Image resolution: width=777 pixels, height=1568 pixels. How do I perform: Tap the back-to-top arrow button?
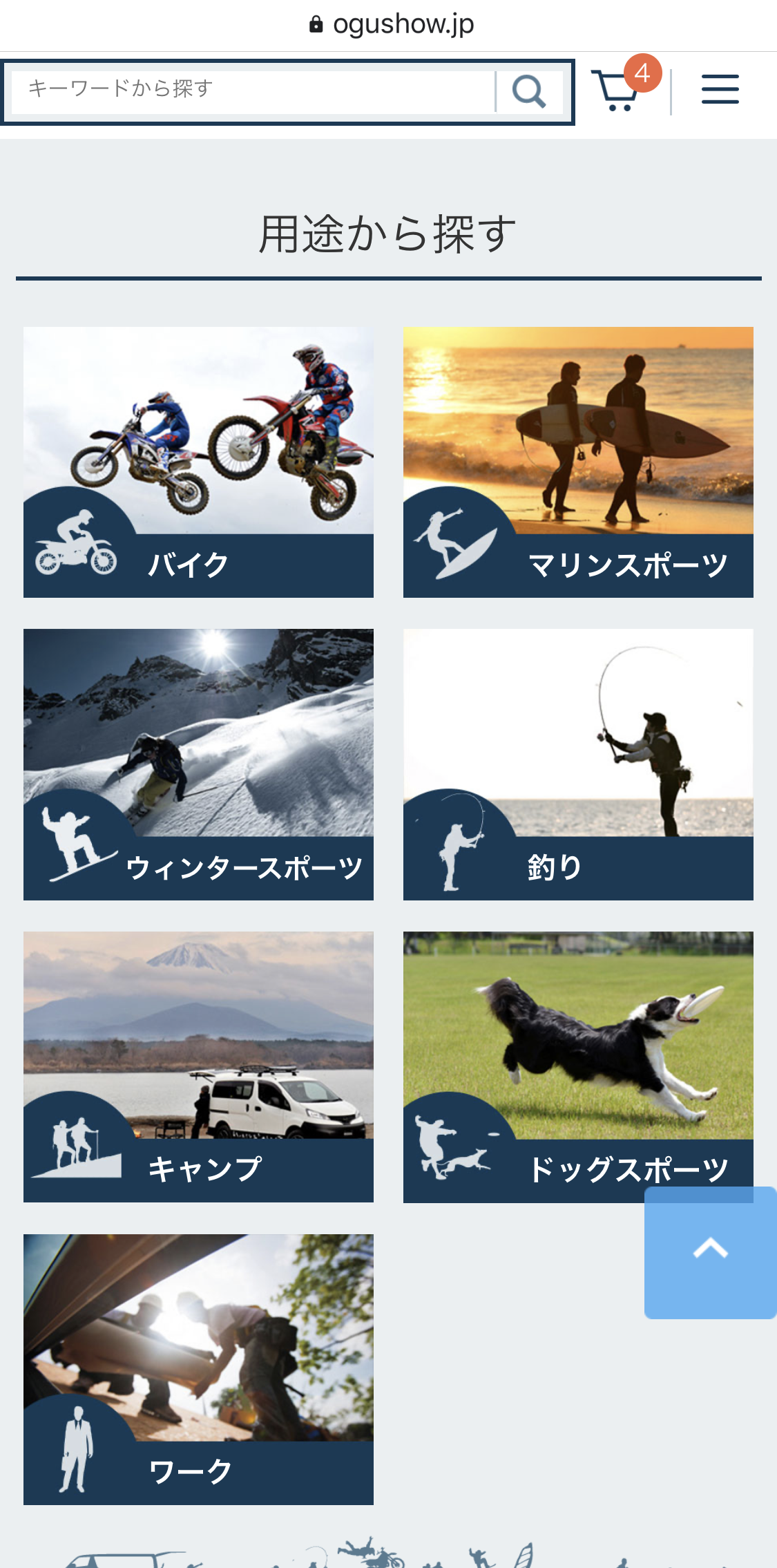tap(710, 1251)
